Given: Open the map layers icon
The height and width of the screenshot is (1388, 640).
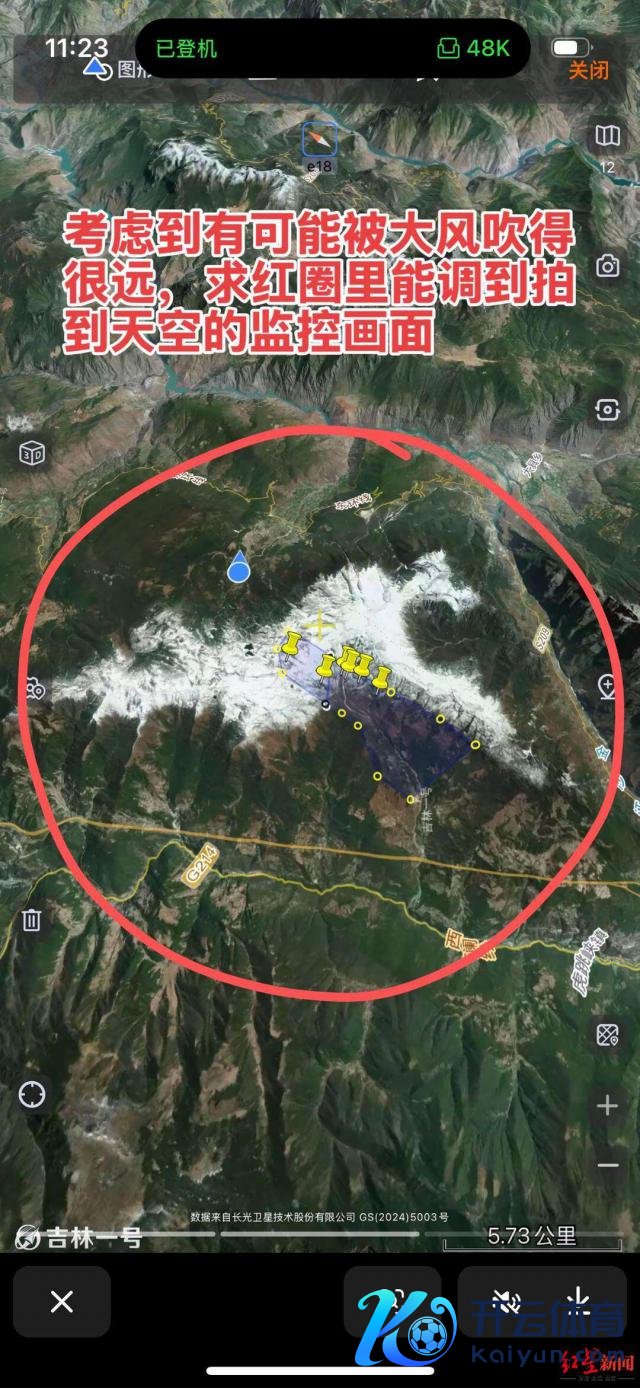Looking at the screenshot, I should tap(607, 136).
